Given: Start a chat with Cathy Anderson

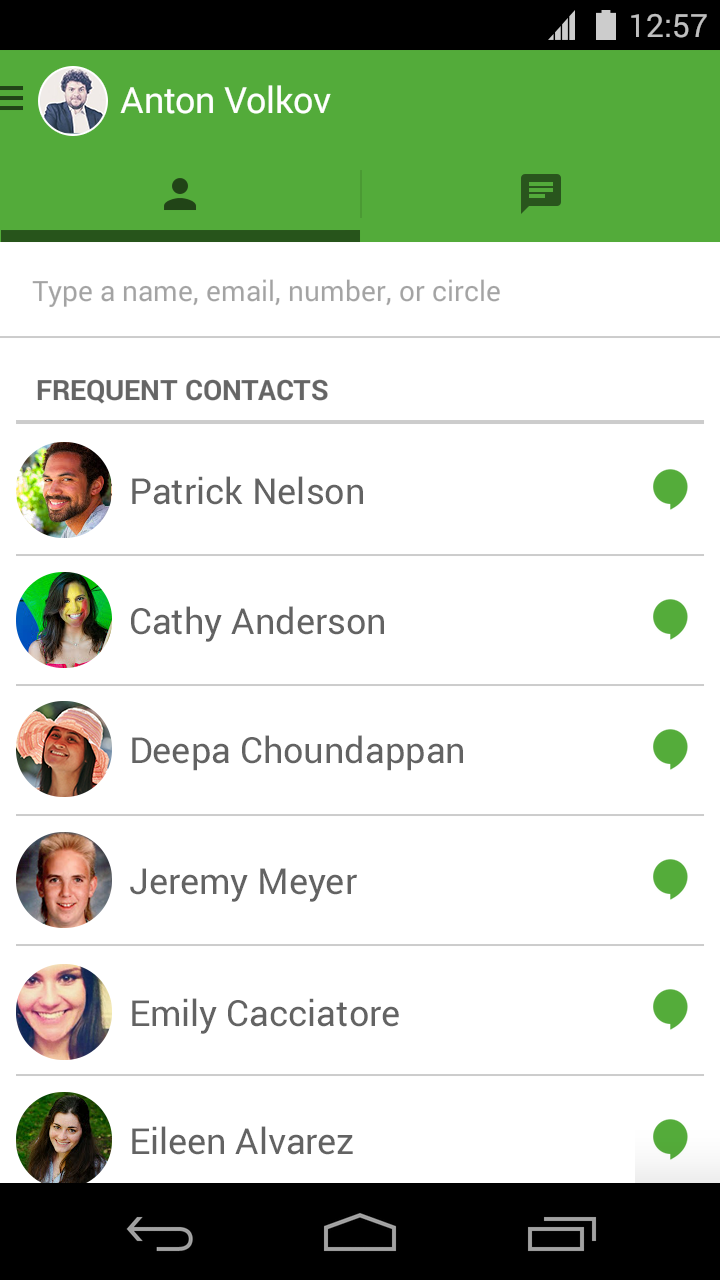Looking at the screenshot, I should coord(670,620).
